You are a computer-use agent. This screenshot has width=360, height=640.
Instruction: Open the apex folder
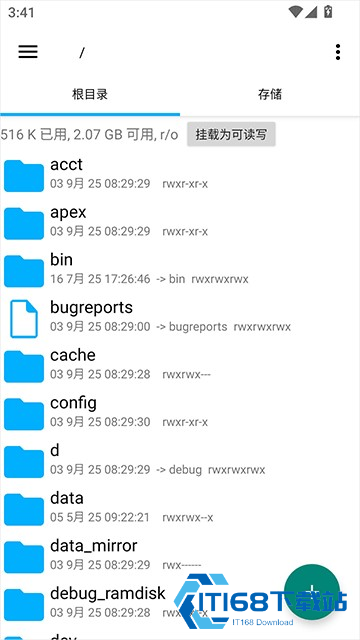(180, 221)
